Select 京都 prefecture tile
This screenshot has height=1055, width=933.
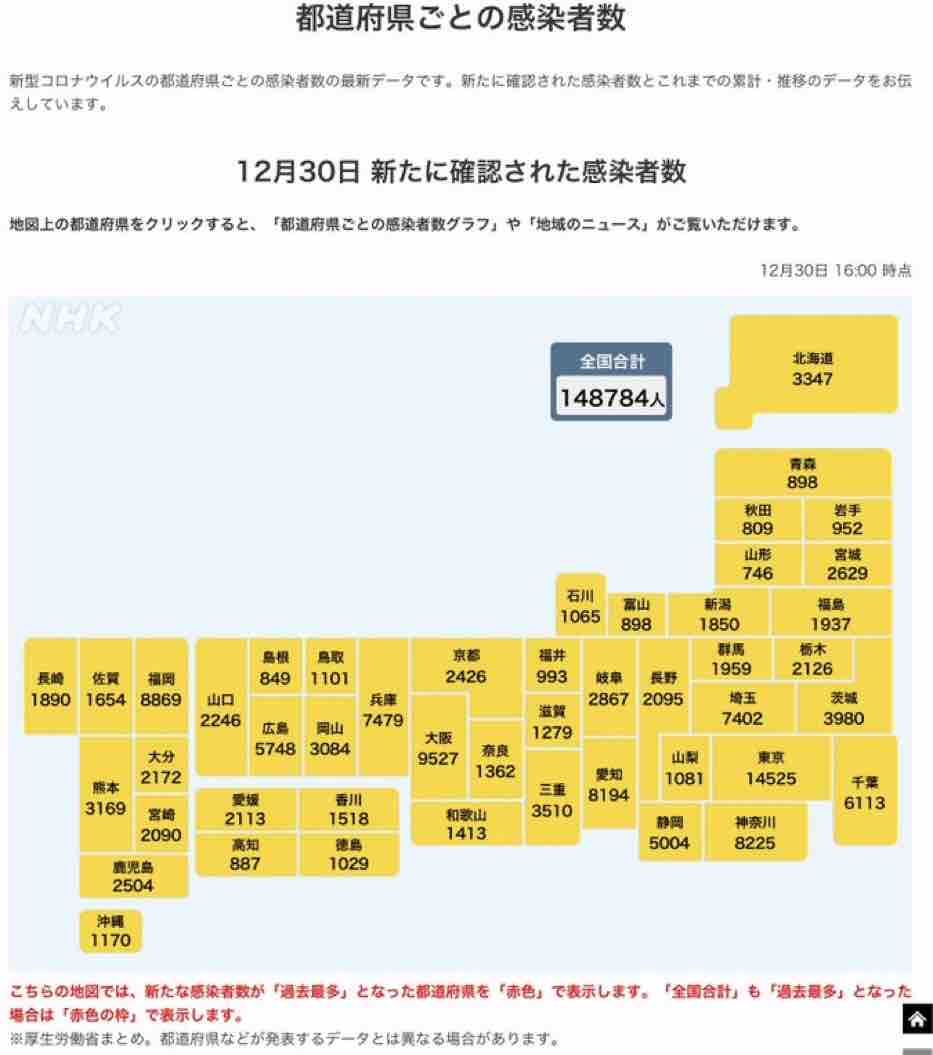[465, 666]
